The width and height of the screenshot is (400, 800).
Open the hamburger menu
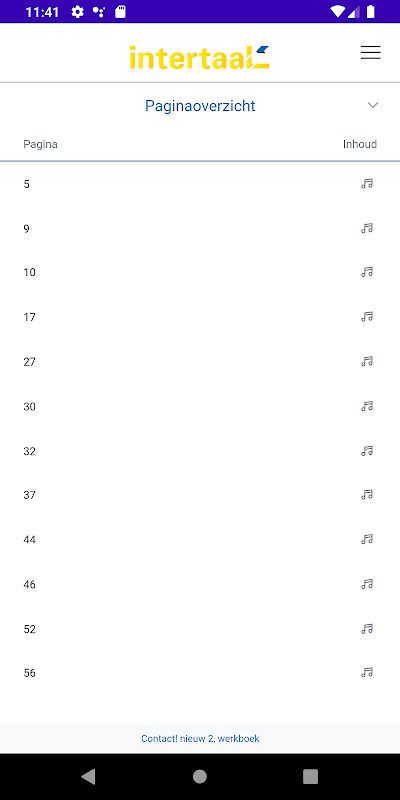370,53
